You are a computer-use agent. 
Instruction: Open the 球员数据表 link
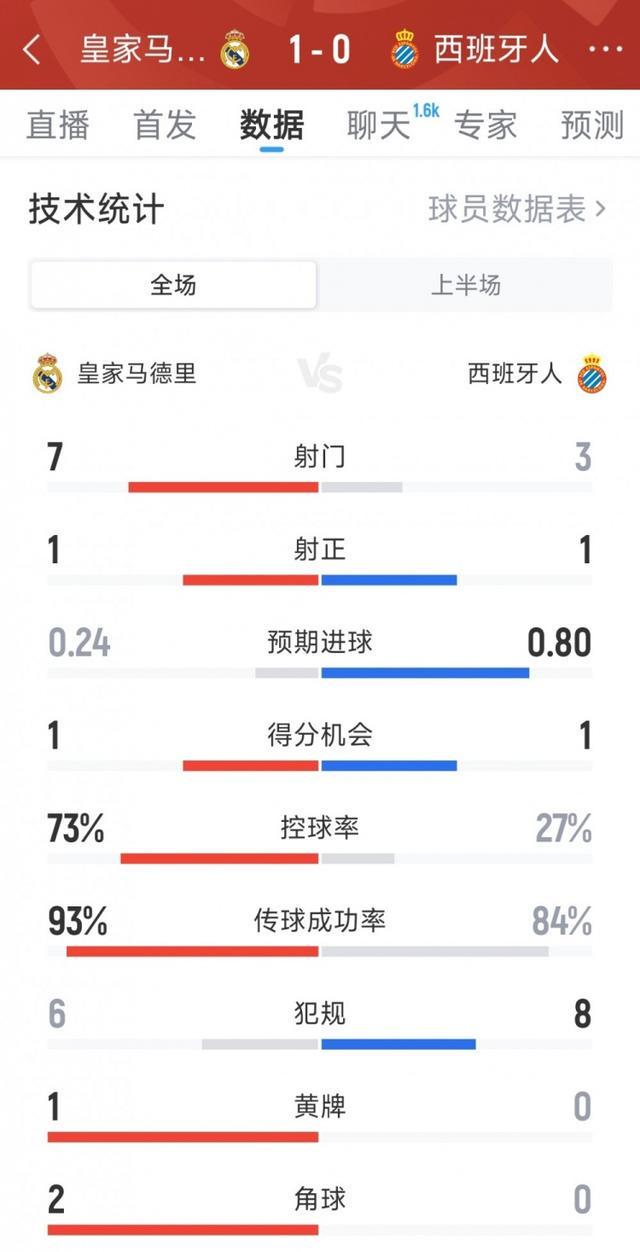point(517,209)
